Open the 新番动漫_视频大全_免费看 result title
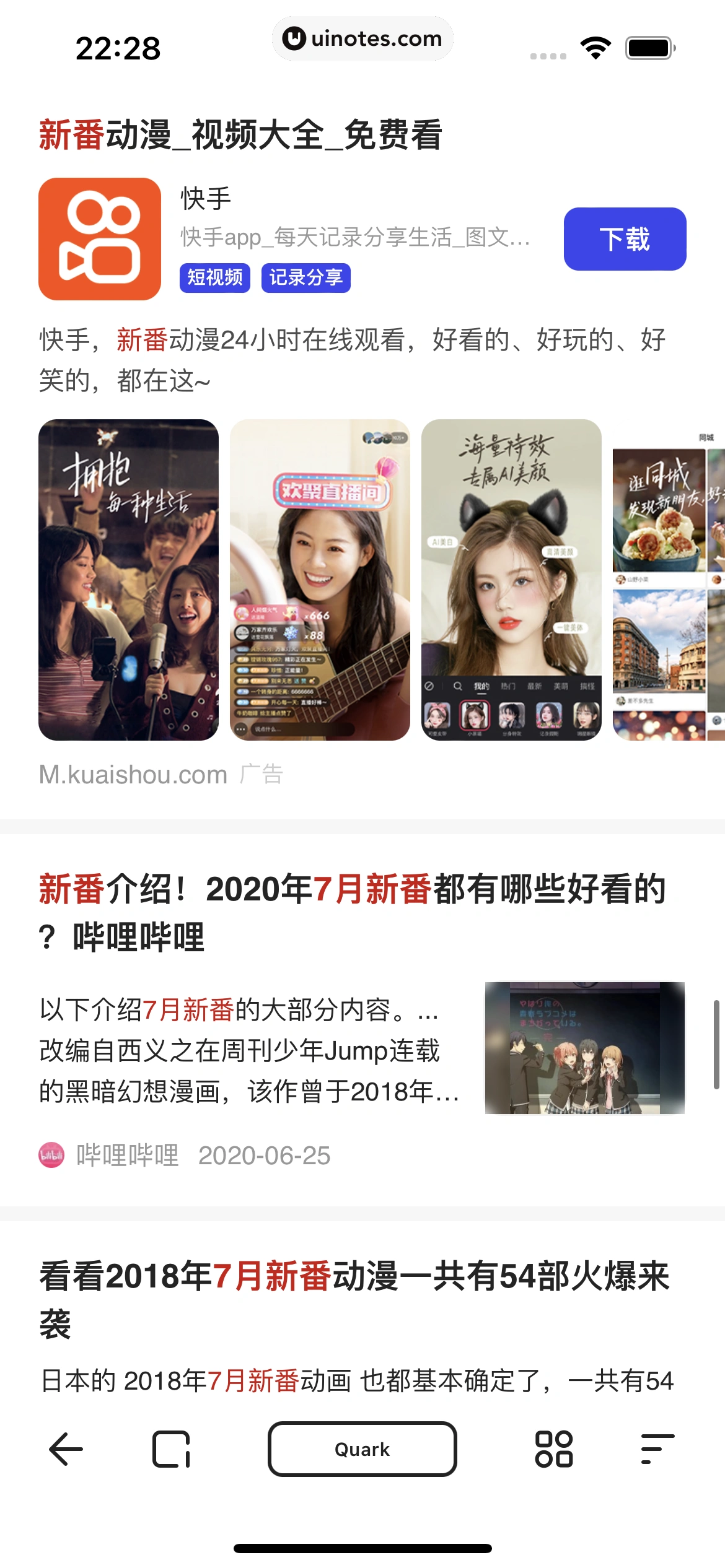 [243, 134]
